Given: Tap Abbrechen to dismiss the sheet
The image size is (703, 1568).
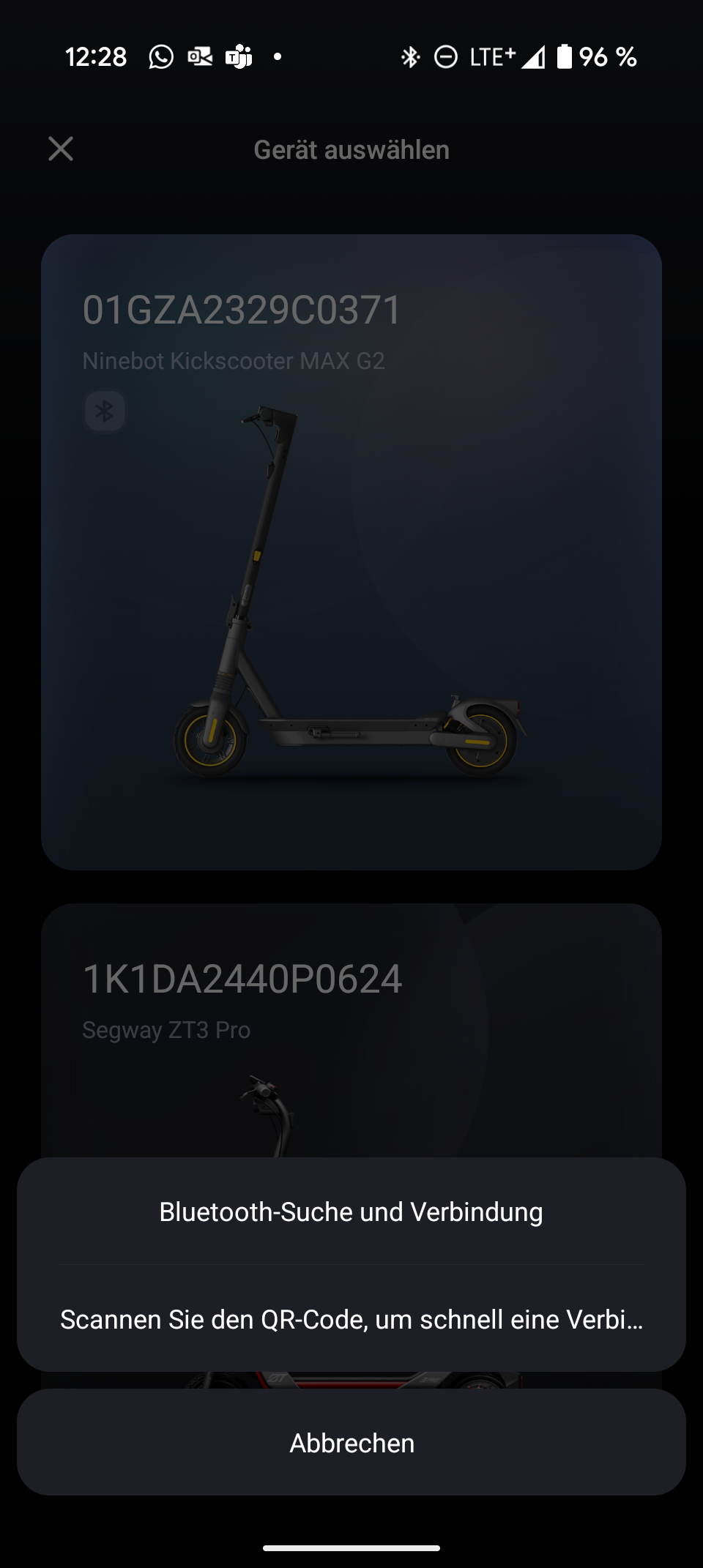Looking at the screenshot, I should coord(351,1443).
